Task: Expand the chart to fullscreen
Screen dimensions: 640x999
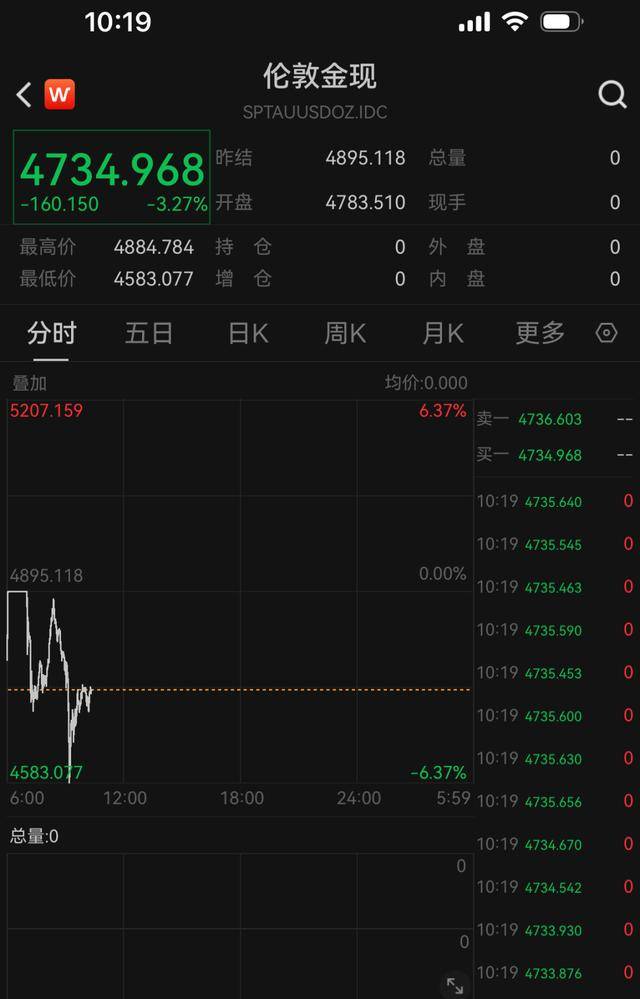Action: click(454, 984)
